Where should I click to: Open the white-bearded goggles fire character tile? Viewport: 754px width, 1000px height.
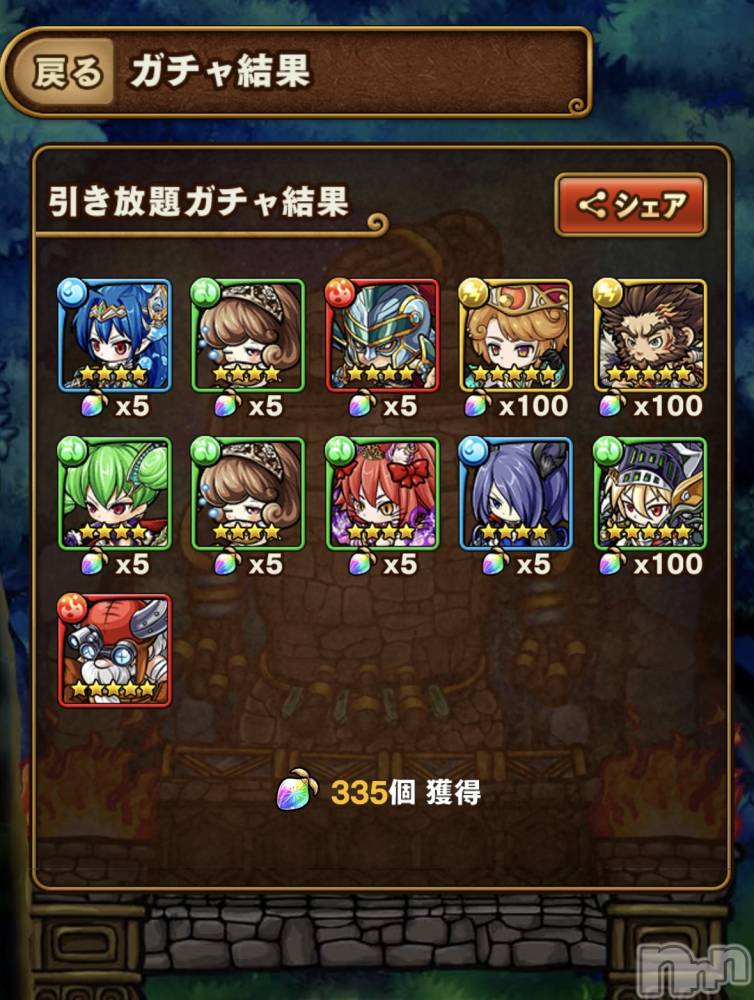click(115, 651)
